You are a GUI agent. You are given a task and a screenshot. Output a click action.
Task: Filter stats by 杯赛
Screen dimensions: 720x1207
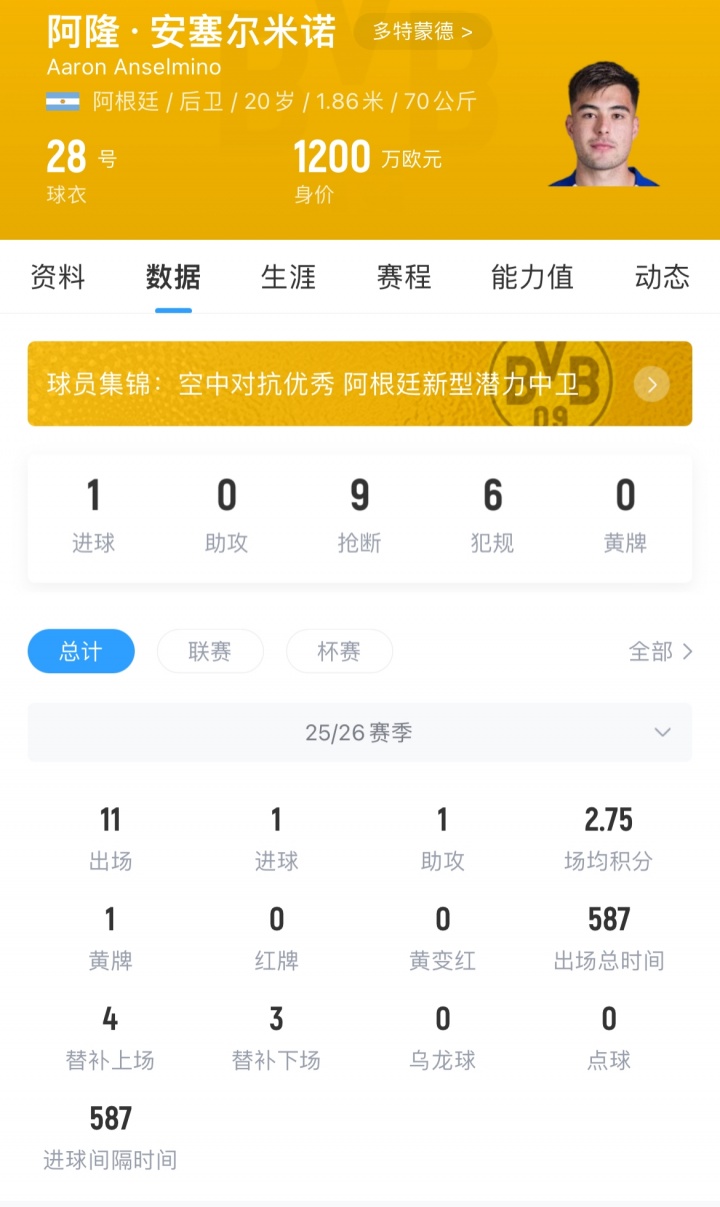[x=339, y=652]
